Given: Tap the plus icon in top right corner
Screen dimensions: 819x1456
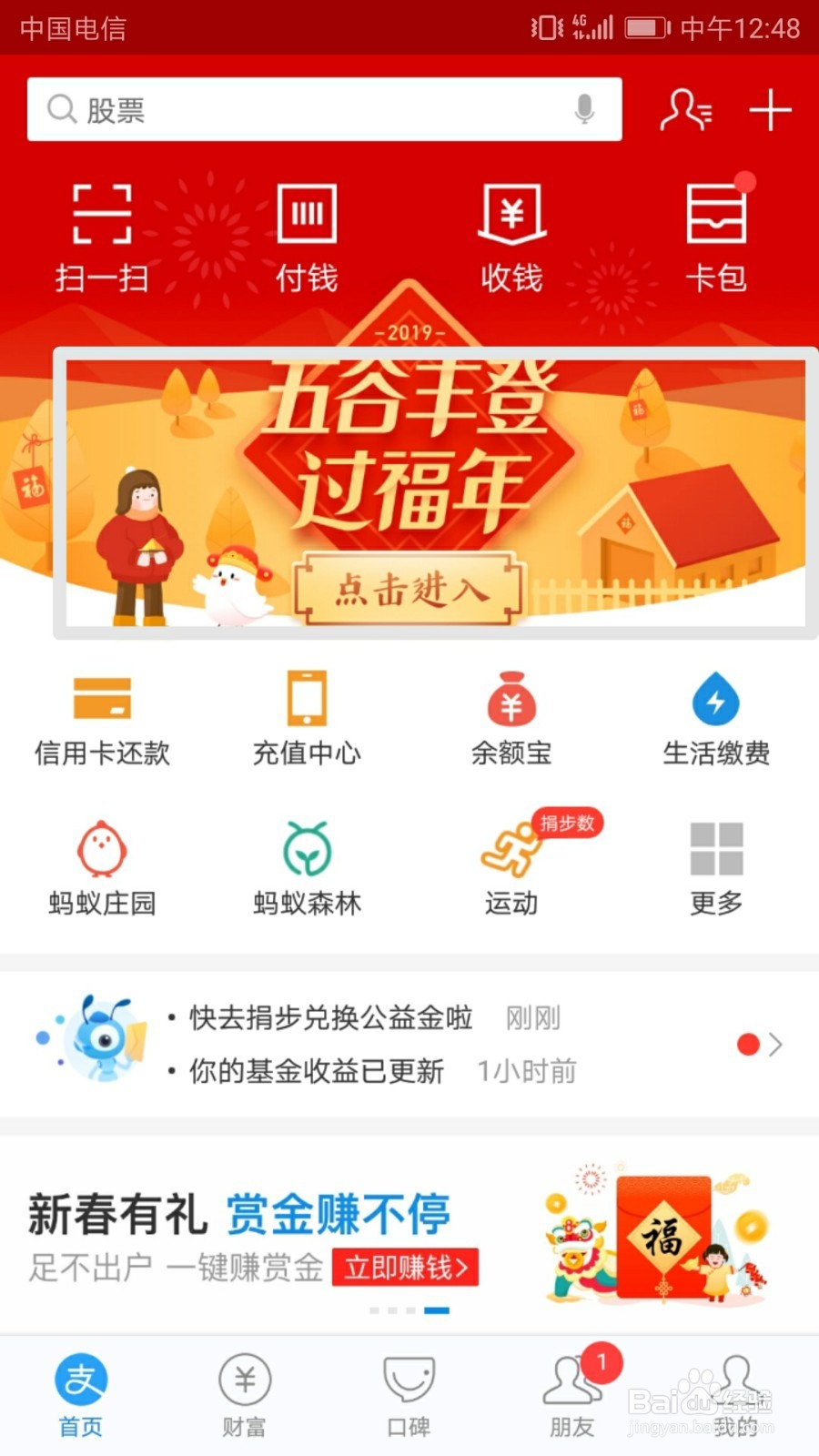Looking at the screenshot, I should [769, 109].
